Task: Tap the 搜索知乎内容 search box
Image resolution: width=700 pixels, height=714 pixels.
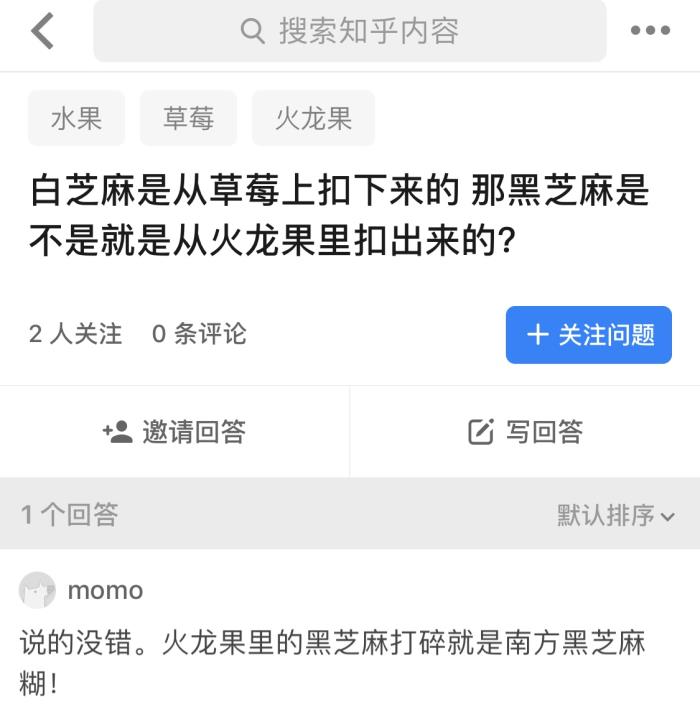Action: coord(350,31)
